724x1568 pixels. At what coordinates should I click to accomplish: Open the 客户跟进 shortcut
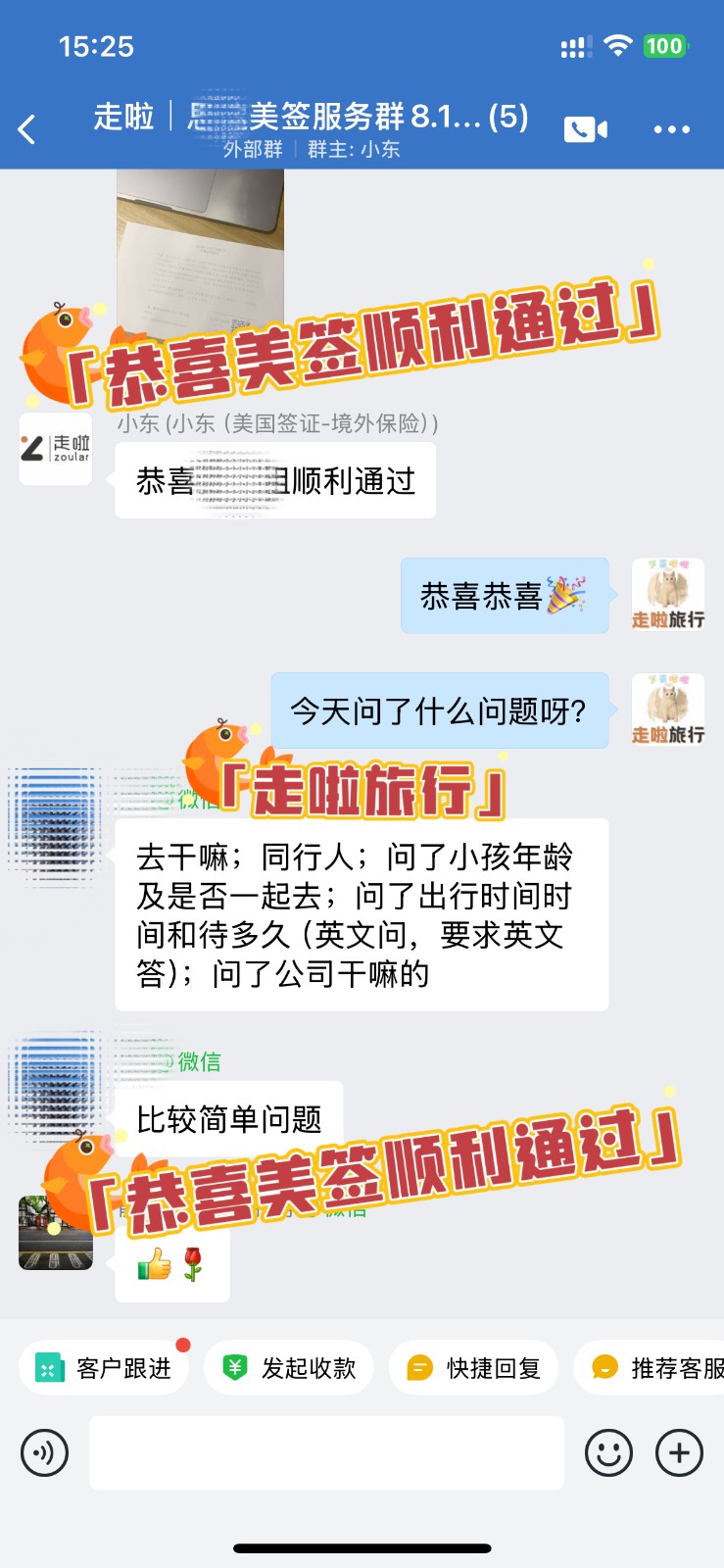(x=104, y=1367)
